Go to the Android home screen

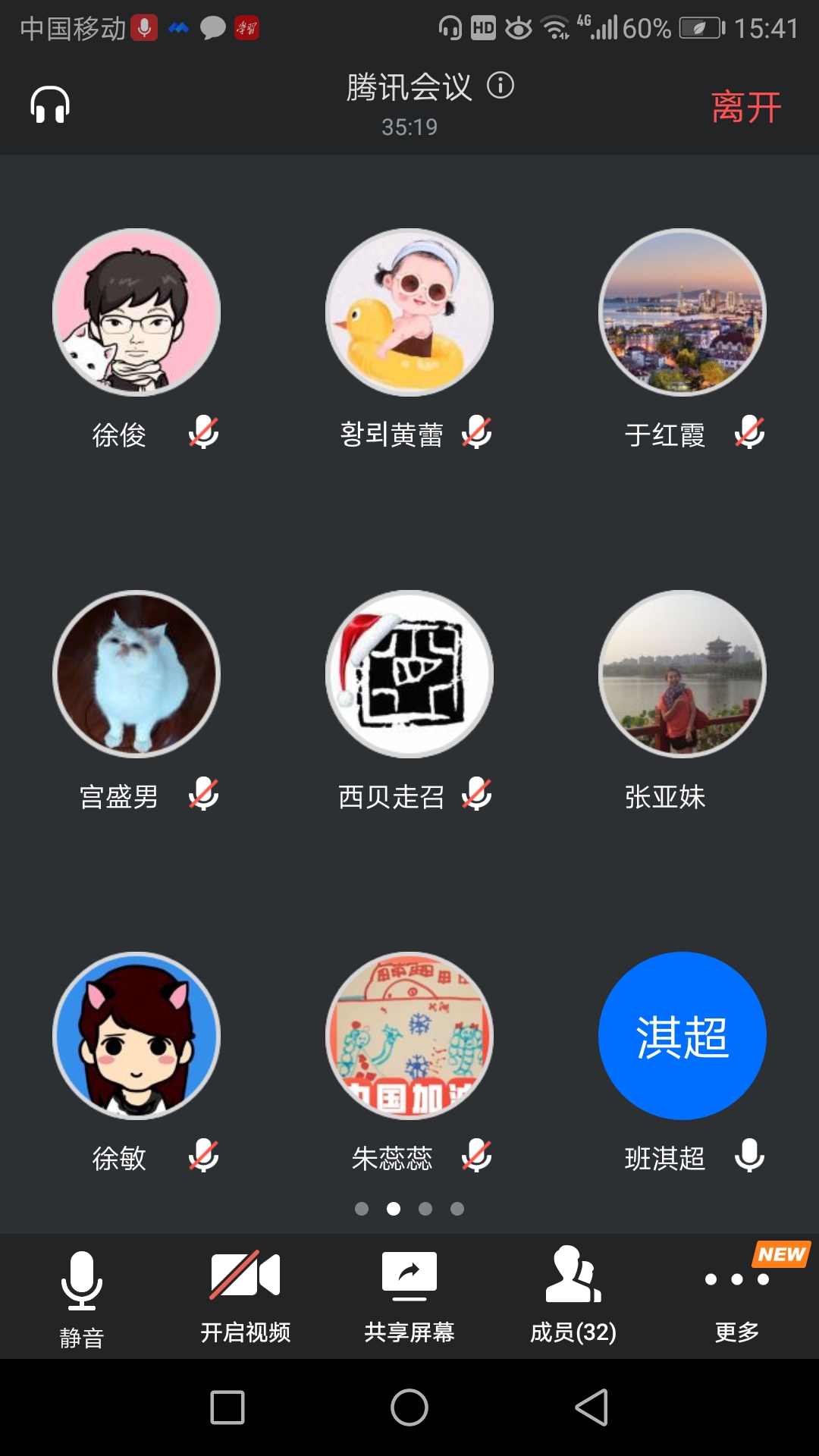coord(409,1408)
